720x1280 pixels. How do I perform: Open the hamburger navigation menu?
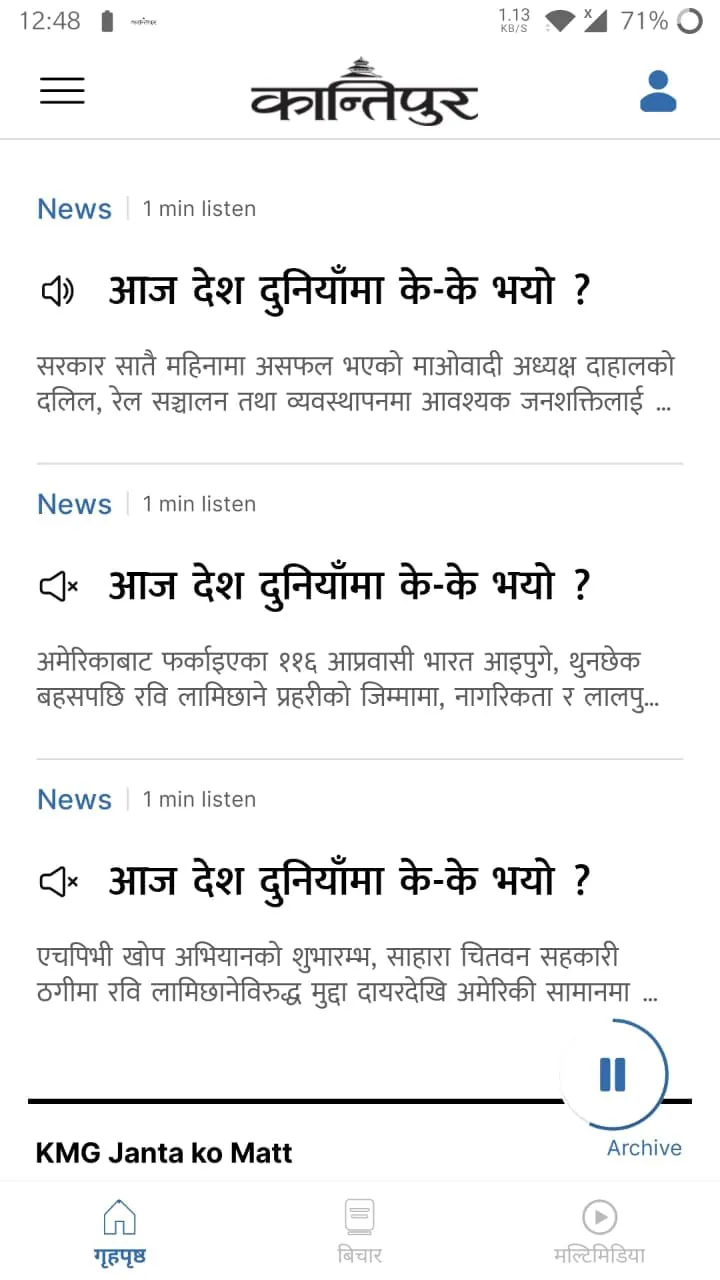click(62, 90)
